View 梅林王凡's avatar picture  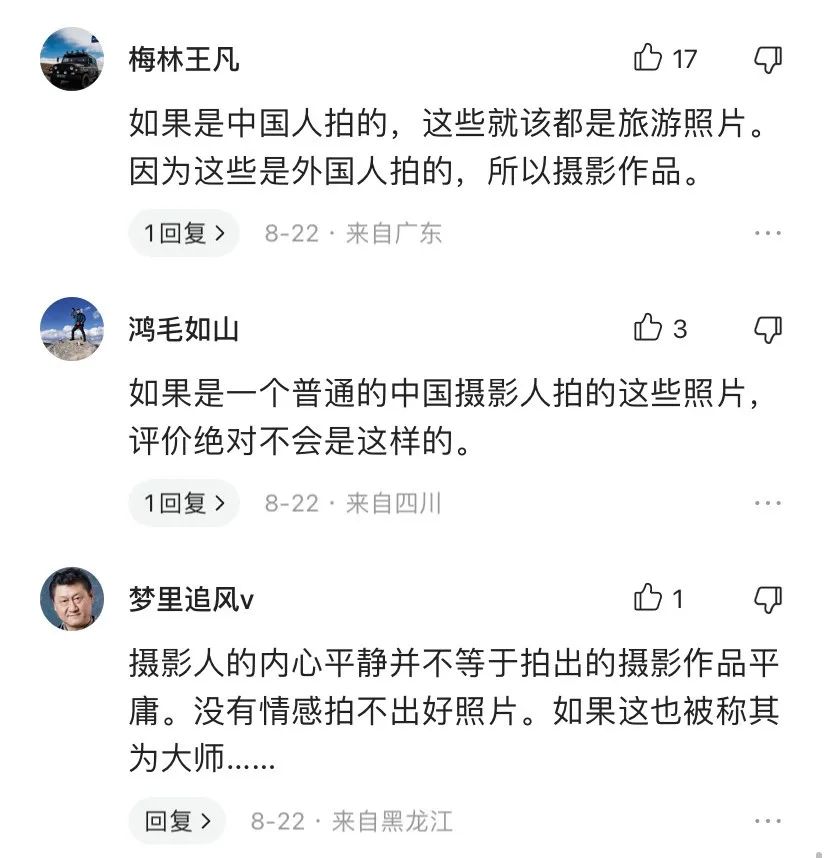[x=75, y=58]
